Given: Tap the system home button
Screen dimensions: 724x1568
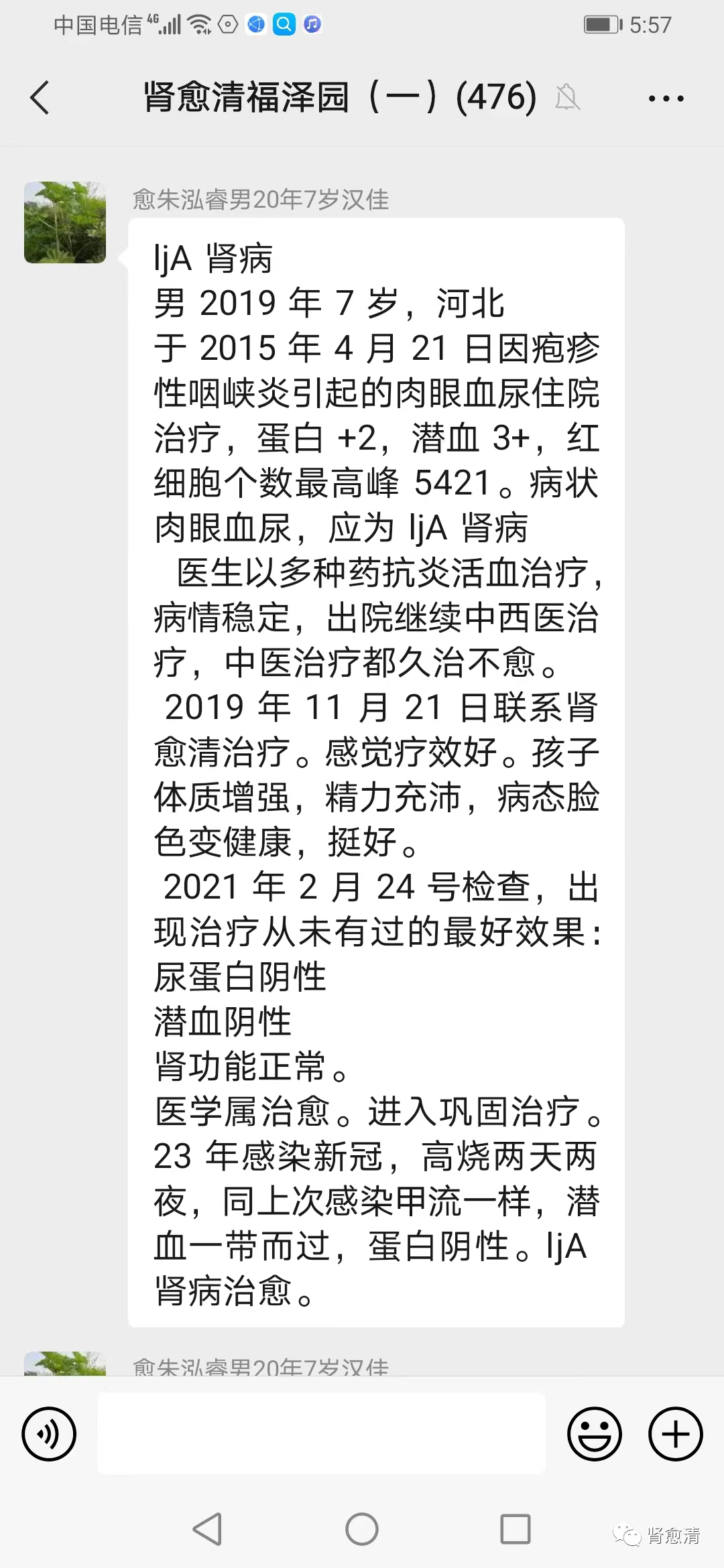Looking at the screenshot, I should (x=362, y=1530).
